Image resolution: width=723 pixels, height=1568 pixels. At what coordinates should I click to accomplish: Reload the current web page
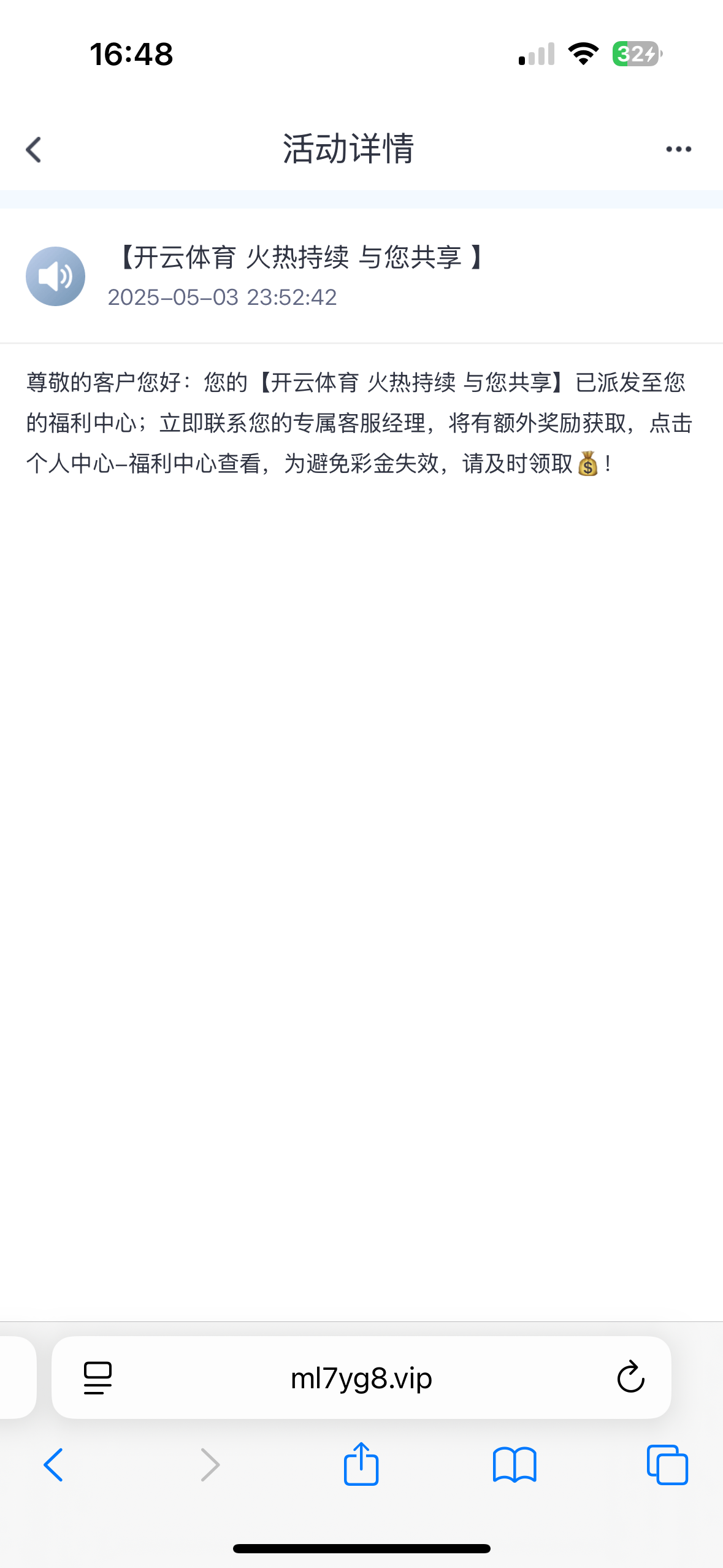pos(630,1378)
